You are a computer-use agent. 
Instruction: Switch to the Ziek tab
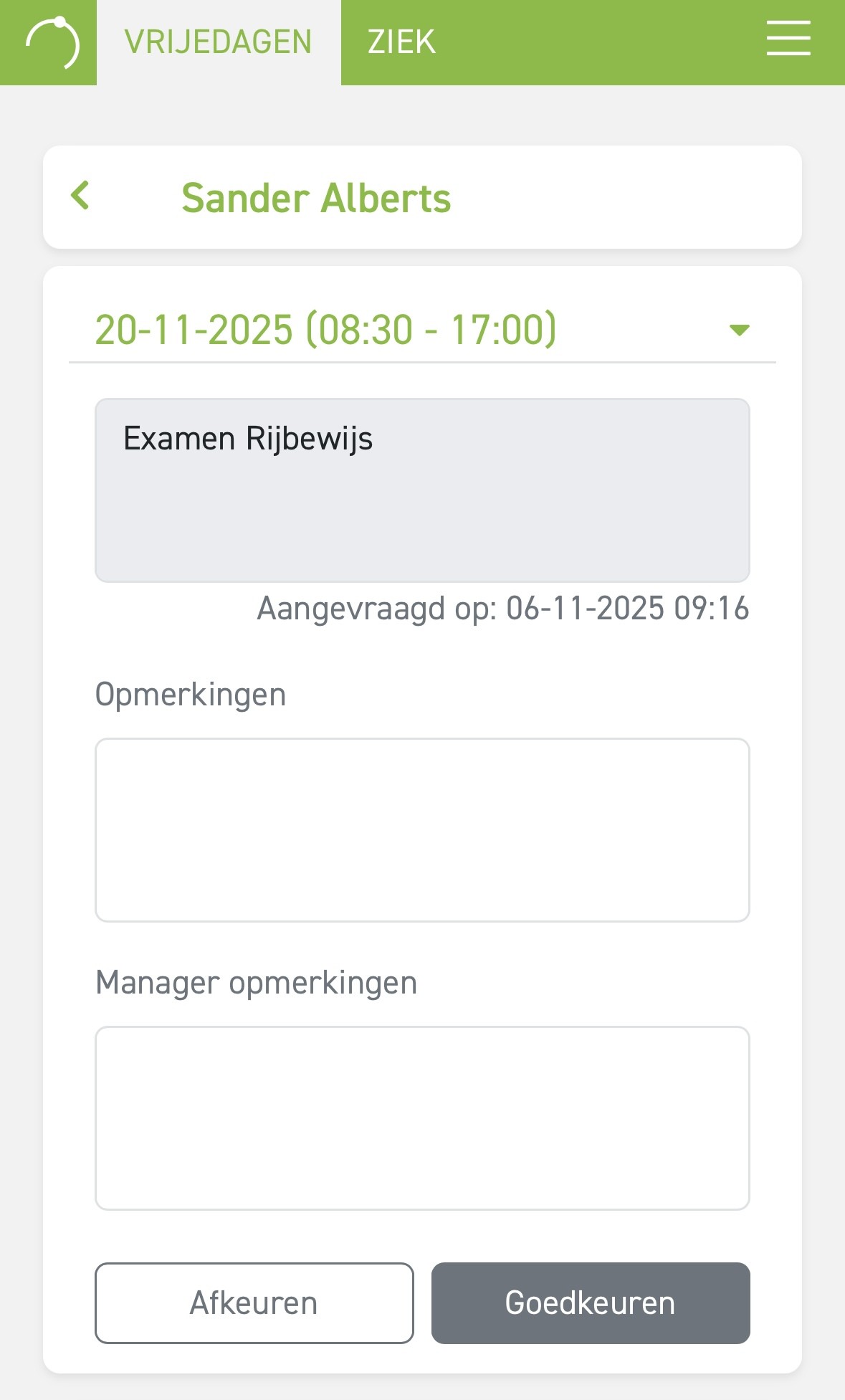tap(401, 42)
